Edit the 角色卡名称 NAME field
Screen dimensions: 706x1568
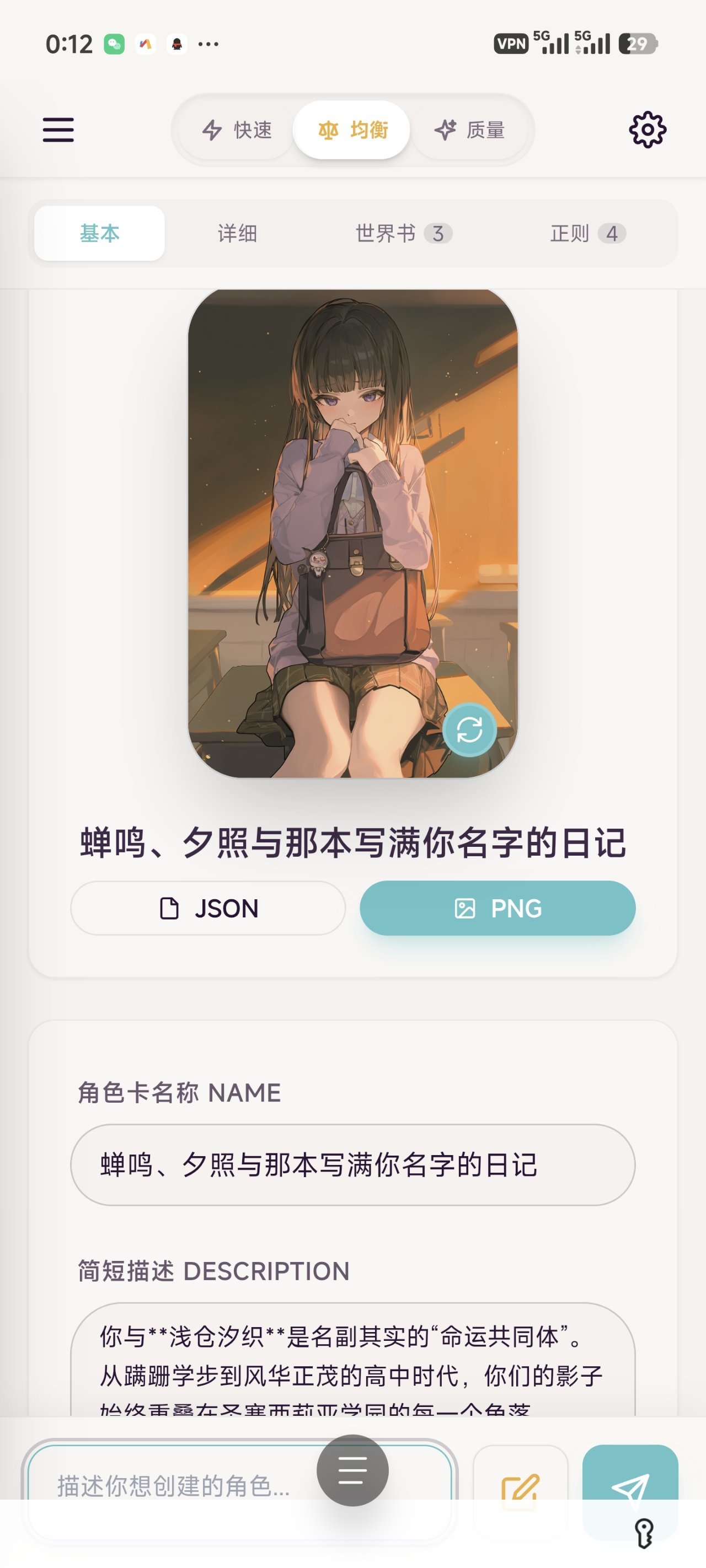tap(352, 1164)
